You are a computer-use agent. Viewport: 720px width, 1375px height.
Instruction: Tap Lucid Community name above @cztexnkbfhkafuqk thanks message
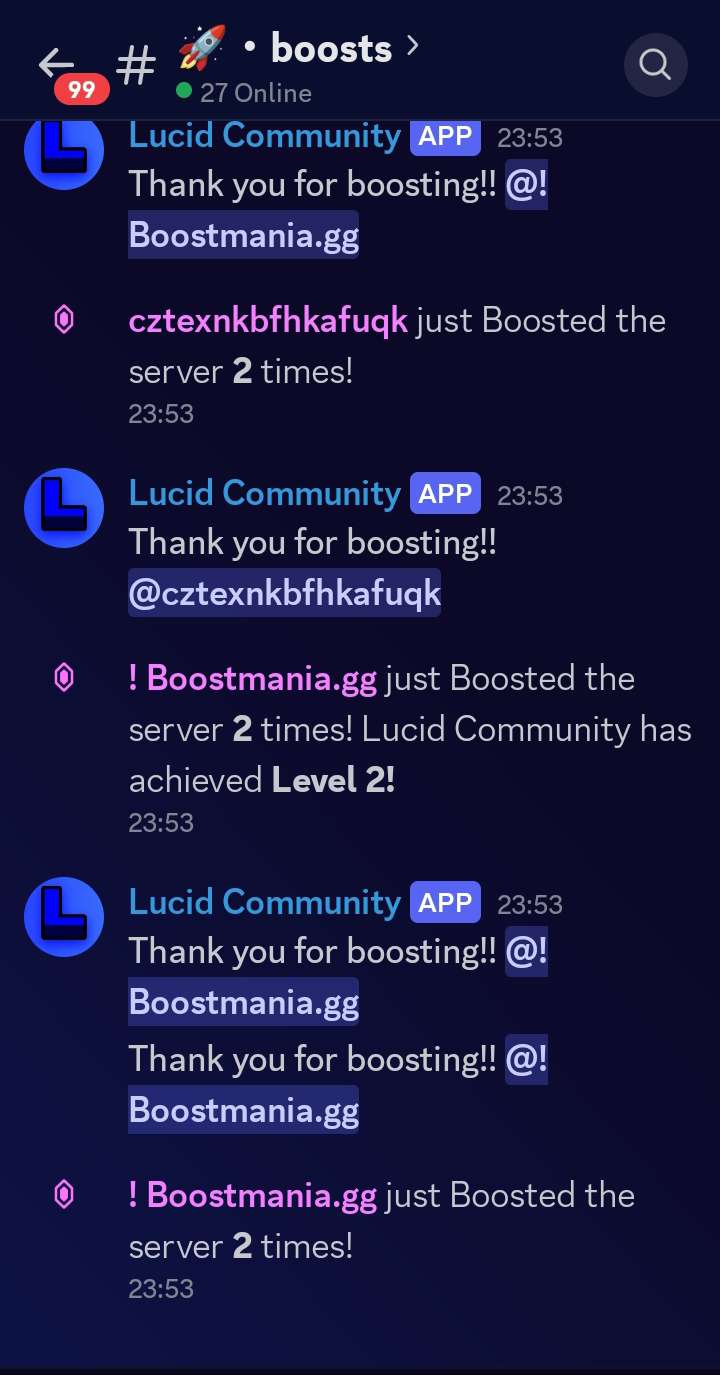[x=264, y=493]
